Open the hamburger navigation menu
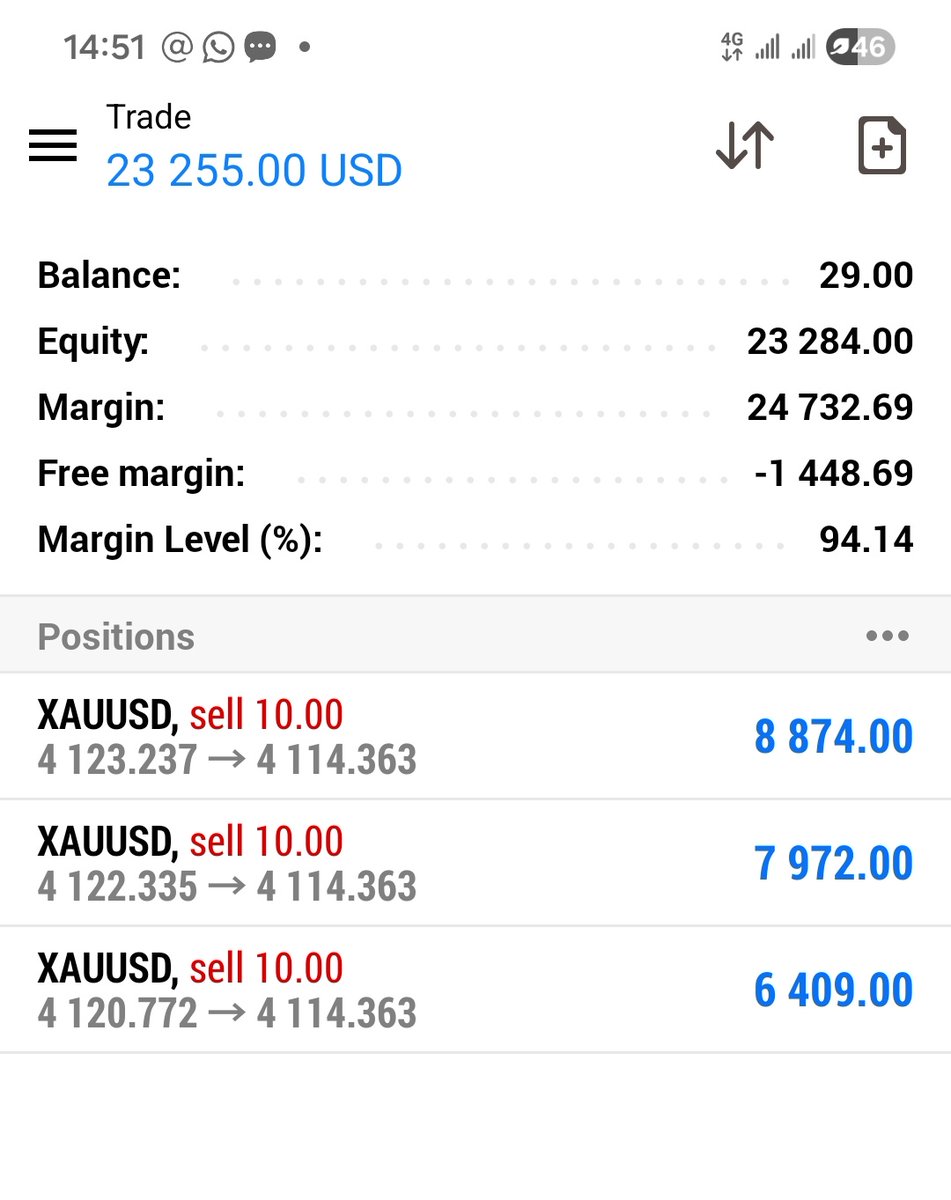The width and height of the screenshot is (951, 1200). point(53,146)
